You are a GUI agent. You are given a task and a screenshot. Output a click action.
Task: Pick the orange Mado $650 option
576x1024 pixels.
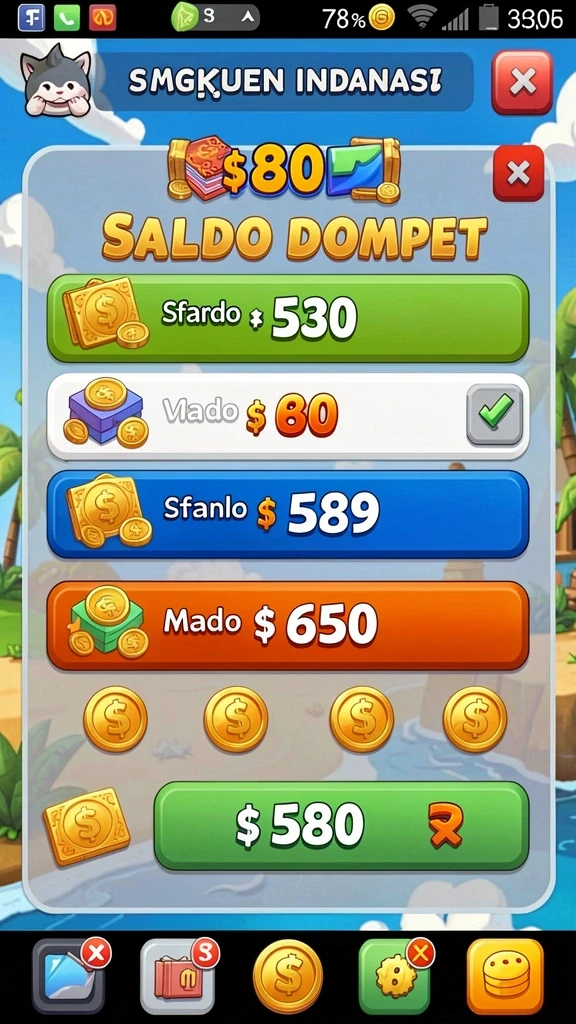tap(287, 626)
